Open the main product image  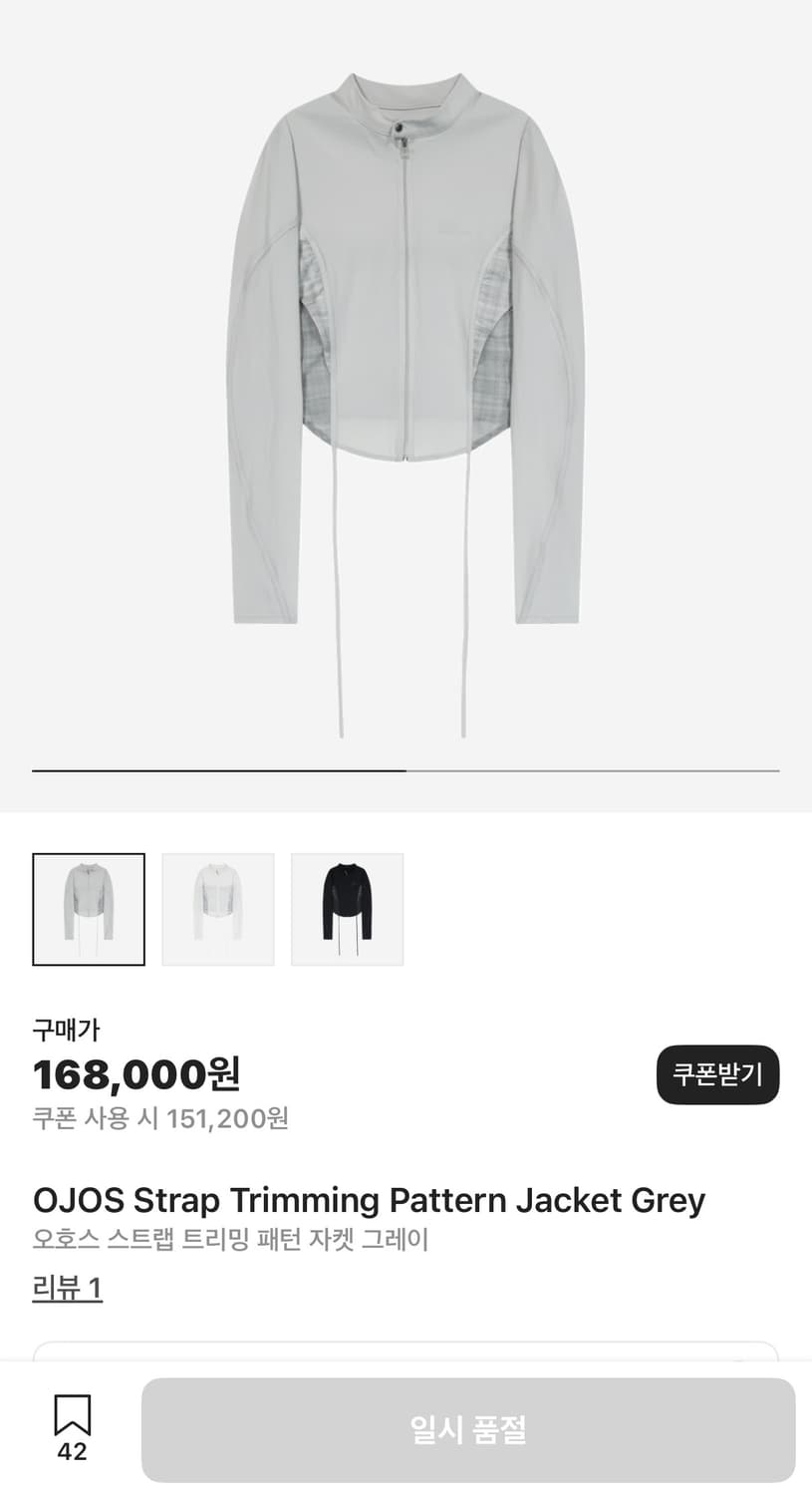pos(406,399)
